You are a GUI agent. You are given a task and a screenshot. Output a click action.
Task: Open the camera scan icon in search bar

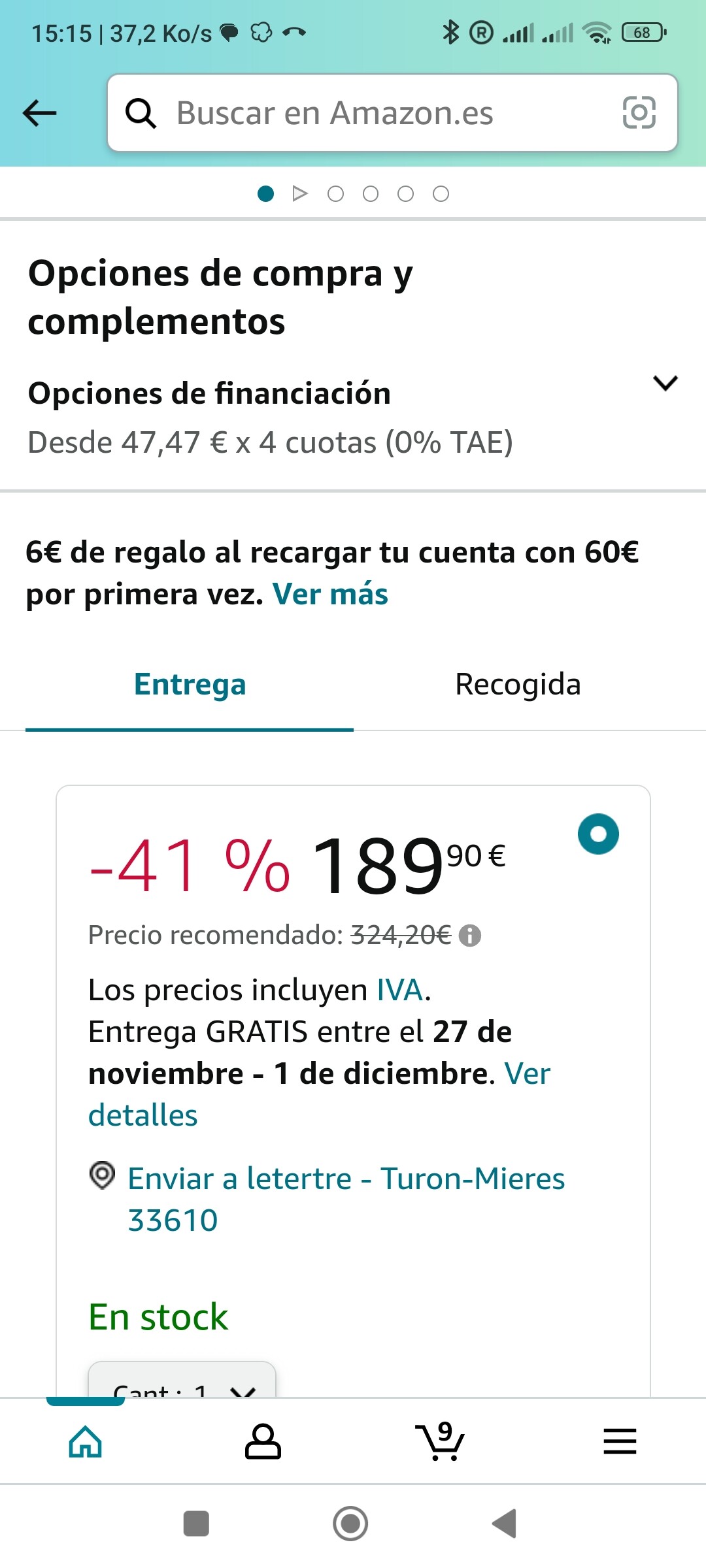(639, 112)
